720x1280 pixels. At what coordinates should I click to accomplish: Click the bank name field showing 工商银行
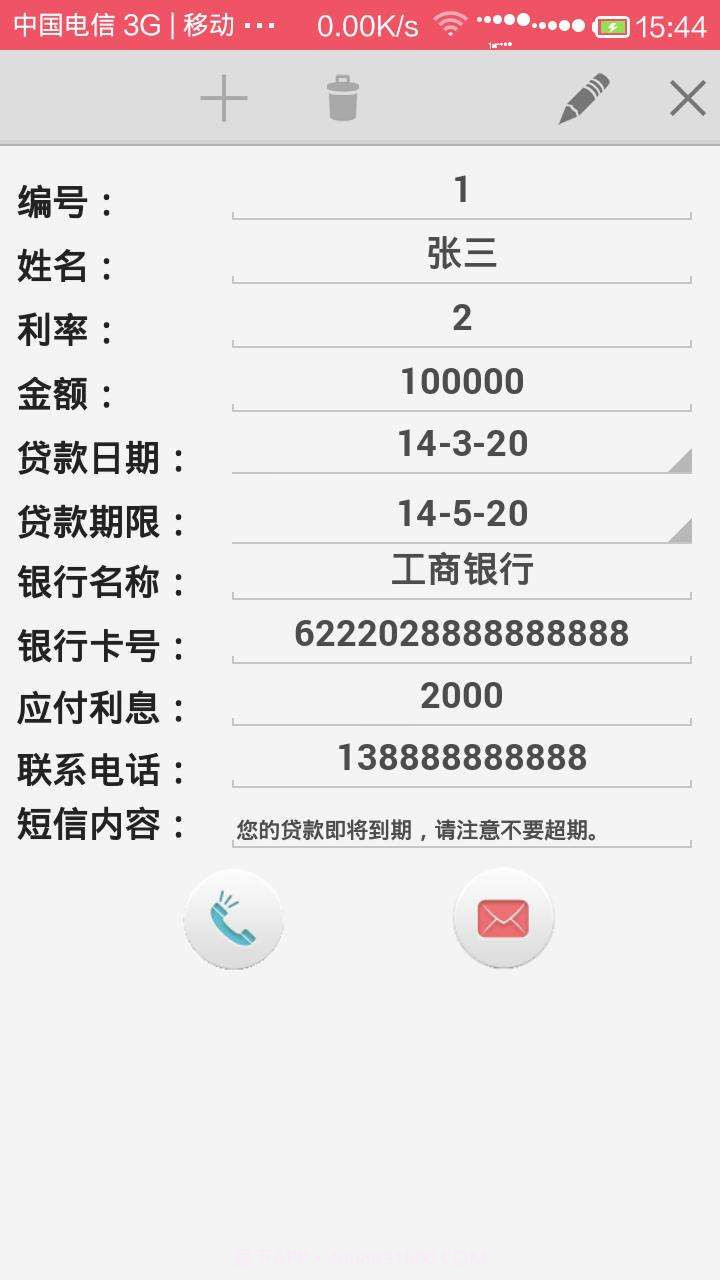tap(460, 570)
